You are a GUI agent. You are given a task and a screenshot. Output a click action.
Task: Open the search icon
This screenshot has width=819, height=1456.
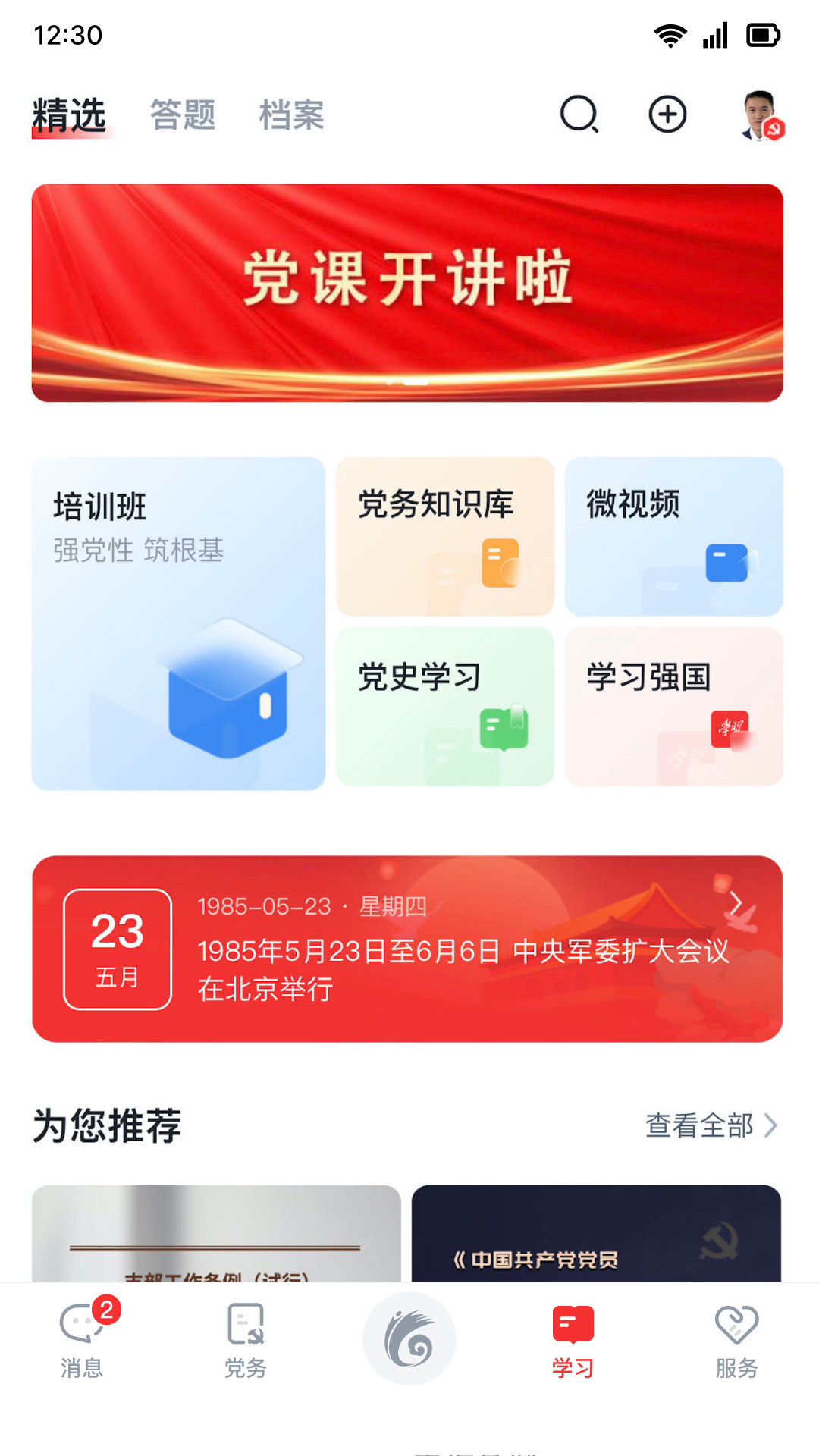[579, 115]
